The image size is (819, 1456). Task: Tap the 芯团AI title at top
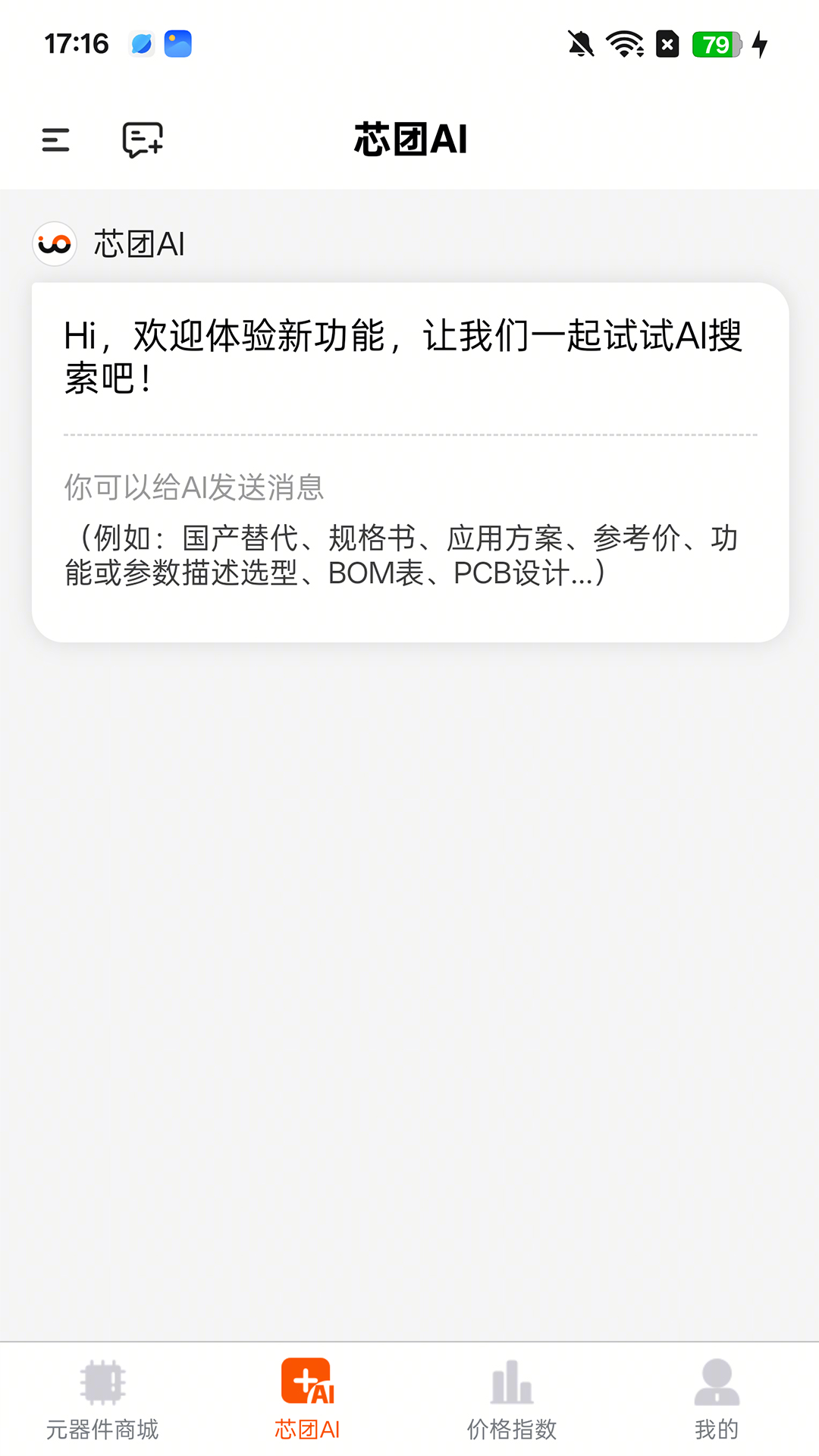pos(409,140)
